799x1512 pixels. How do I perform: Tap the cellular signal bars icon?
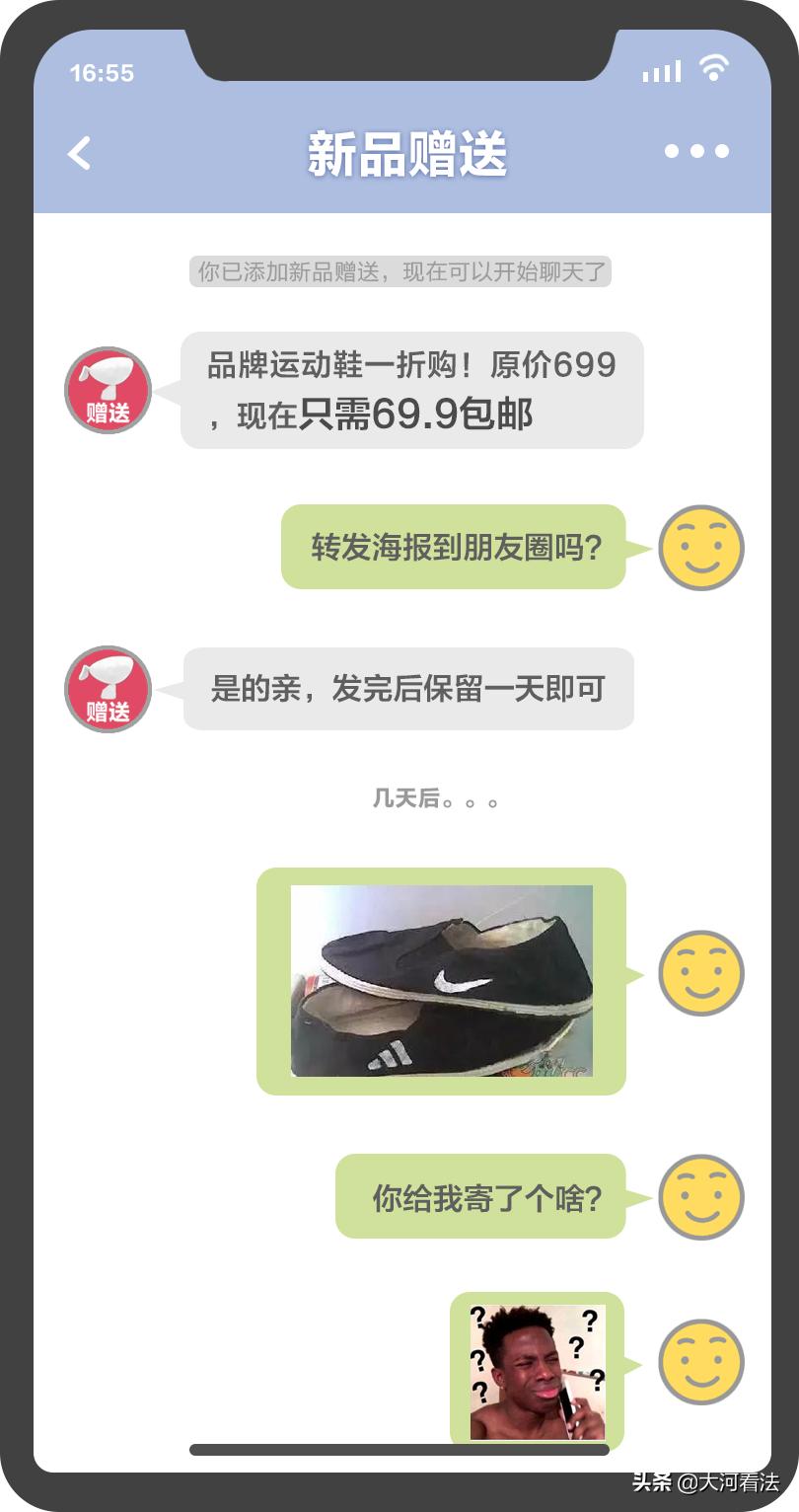[x=661, y=70]
